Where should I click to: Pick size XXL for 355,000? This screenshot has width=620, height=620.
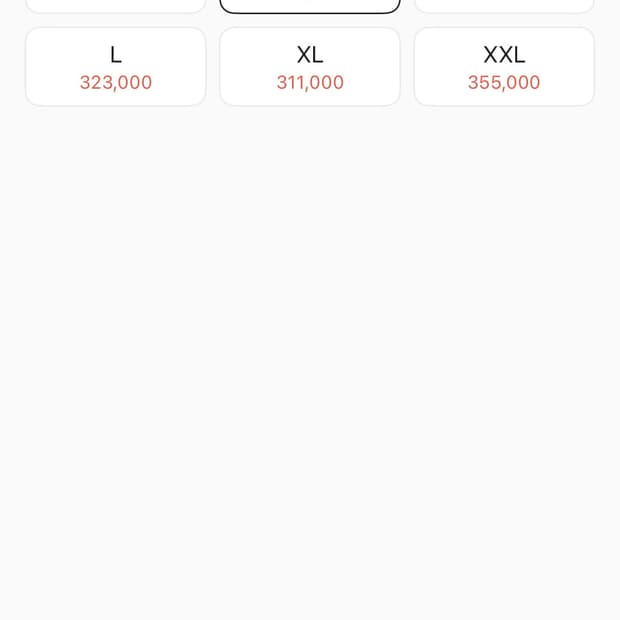pos(504,67)
